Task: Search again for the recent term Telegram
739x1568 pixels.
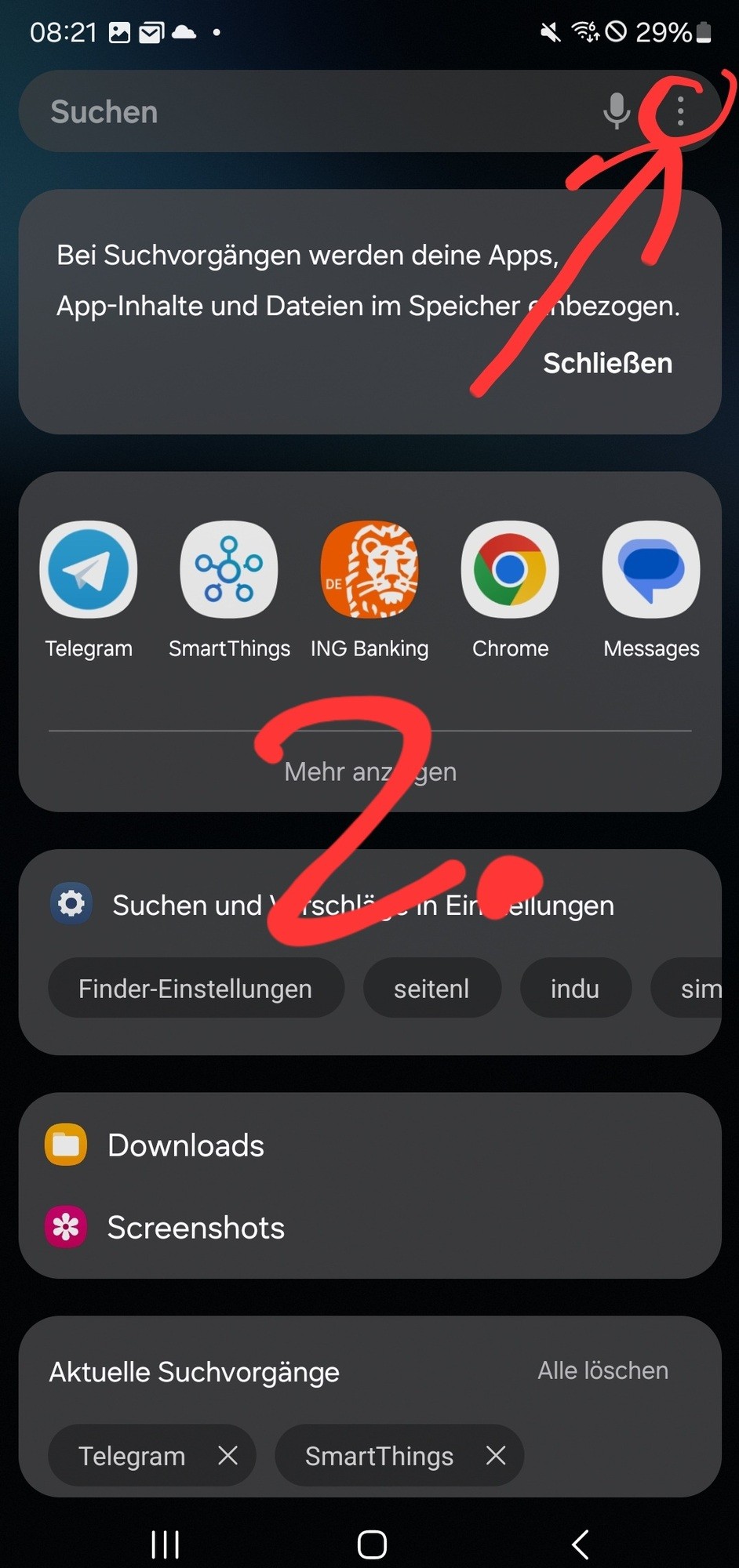Action: coord(132,1456)
